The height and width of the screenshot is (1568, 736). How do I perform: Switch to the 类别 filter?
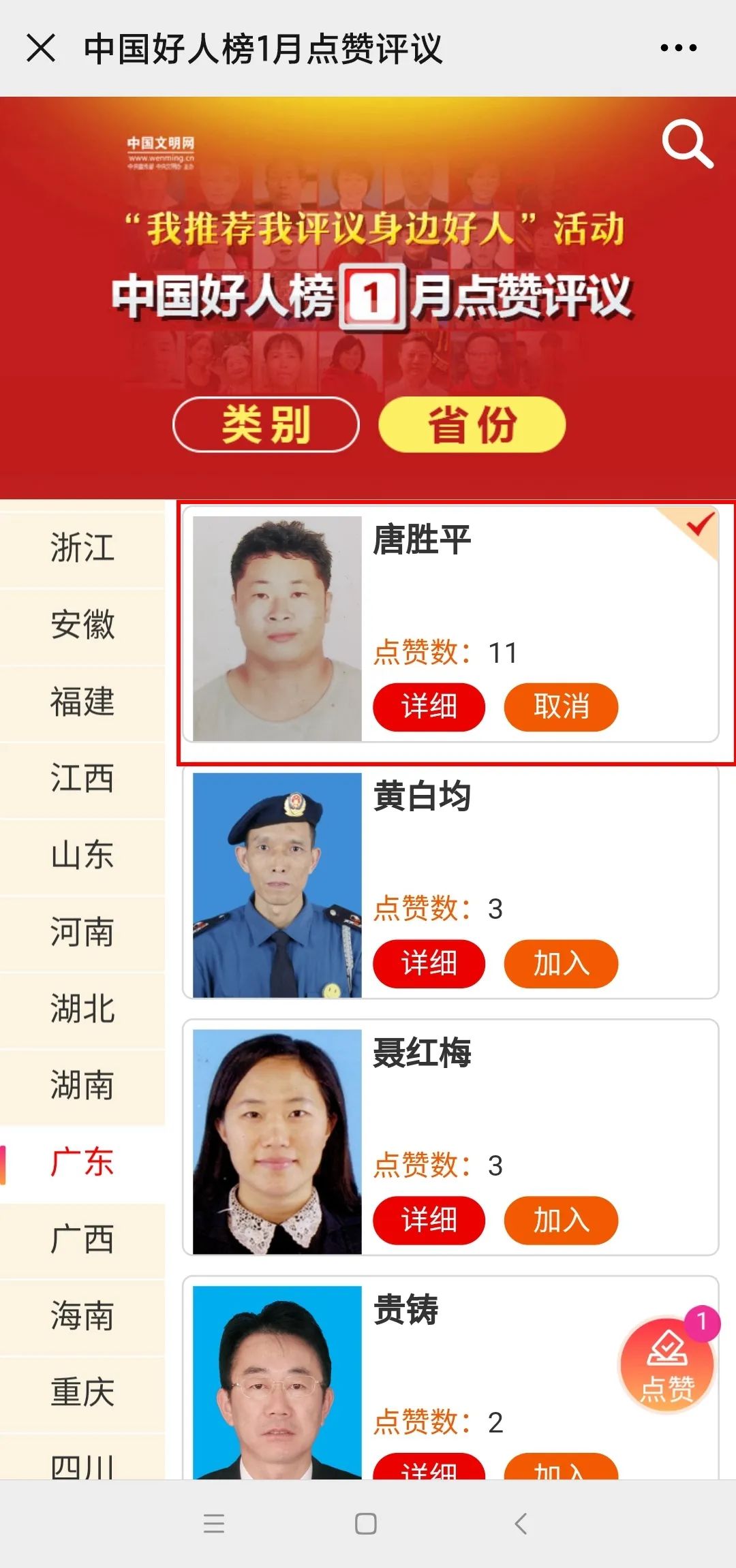point(266,424)
